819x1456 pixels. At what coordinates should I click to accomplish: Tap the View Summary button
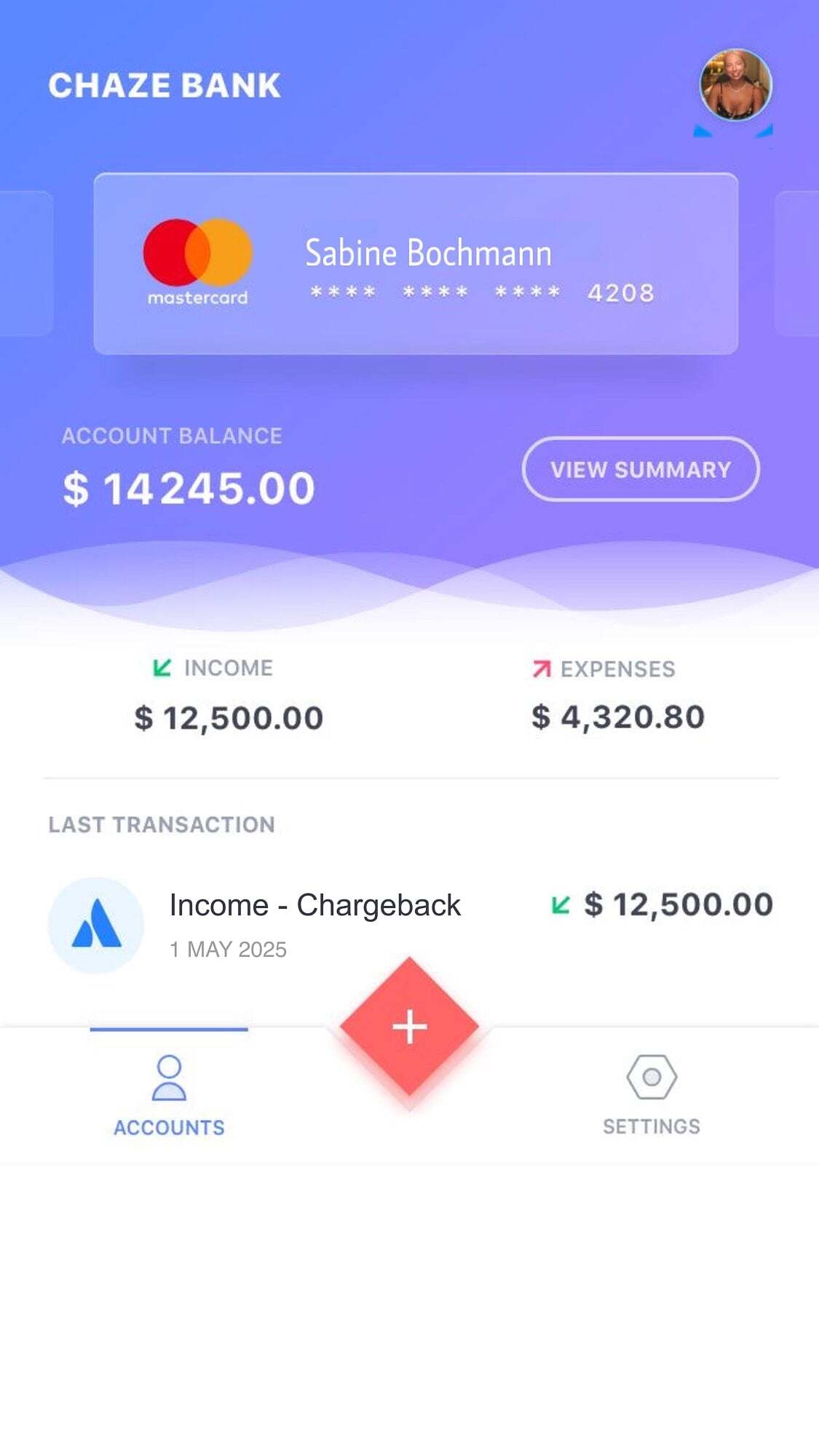[x=641, y=469]
